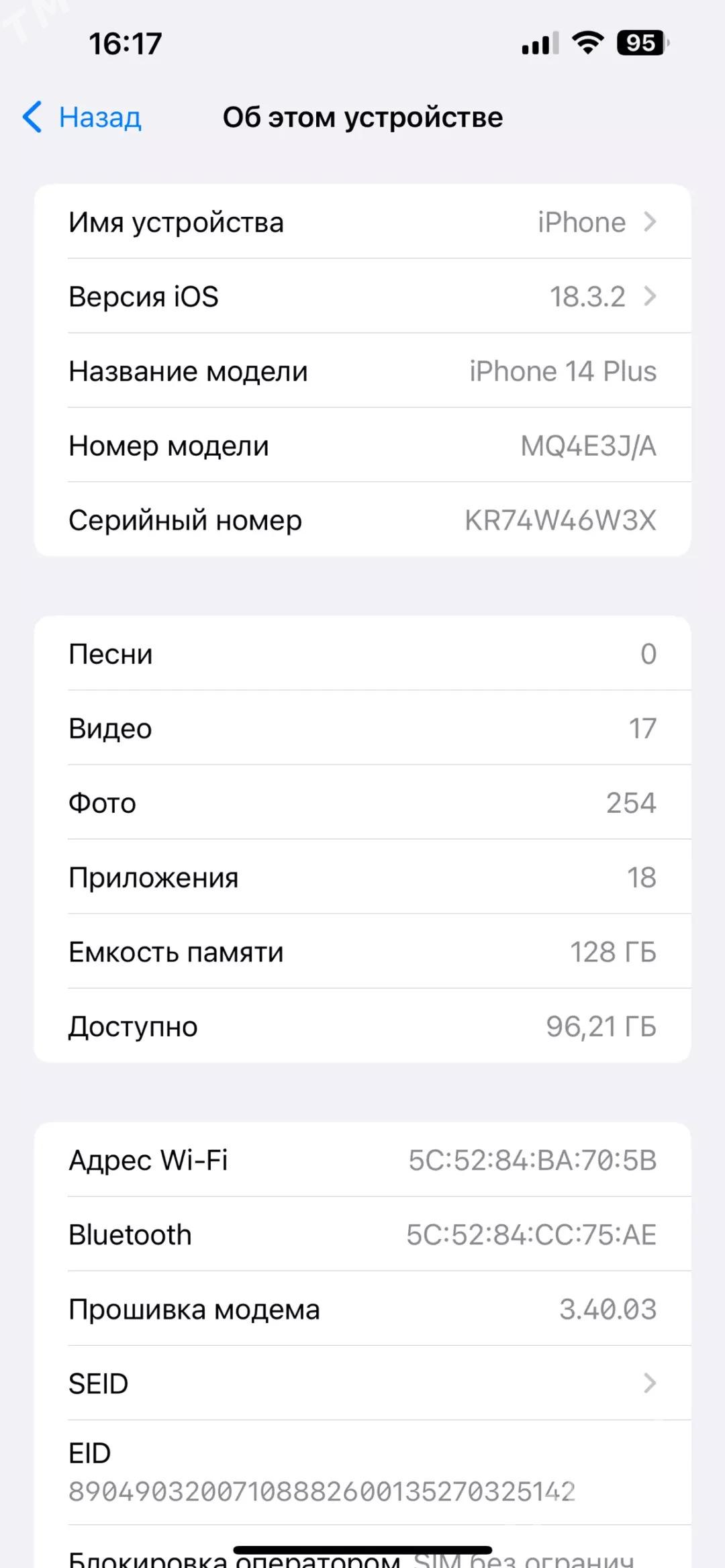Screen dimensions: 725x1568
Task: Select the Серийный номер row
Action: pyautogui.click(x=362, y=520)
